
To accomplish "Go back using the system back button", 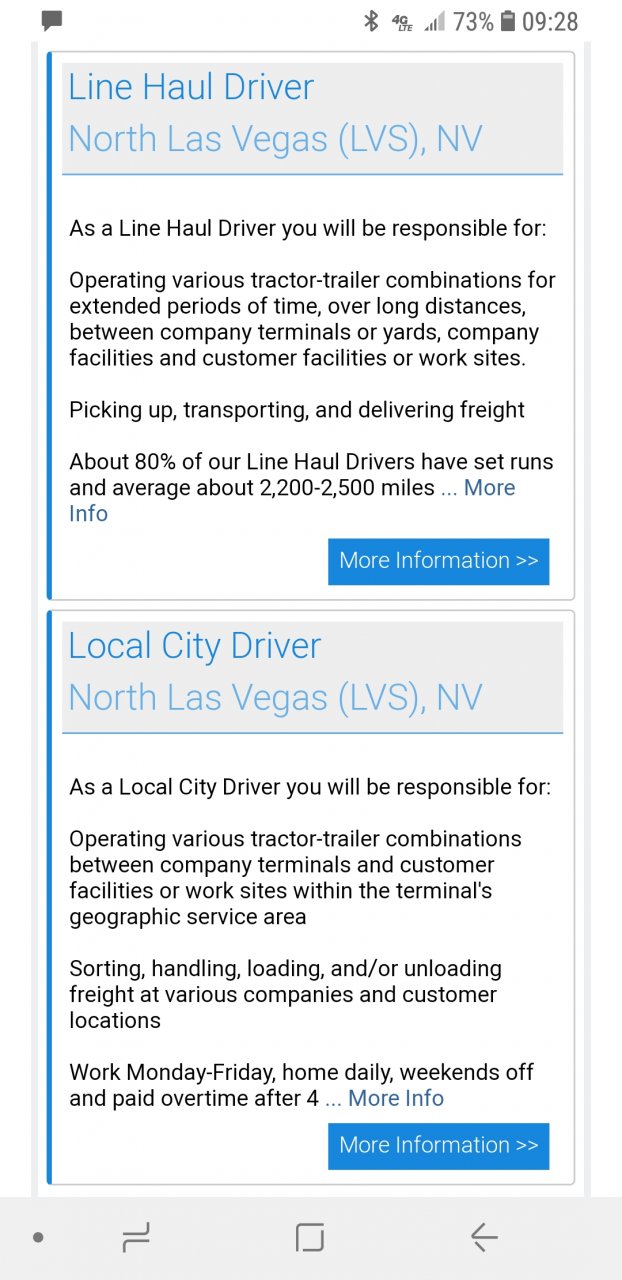I will coord(484,1238).
